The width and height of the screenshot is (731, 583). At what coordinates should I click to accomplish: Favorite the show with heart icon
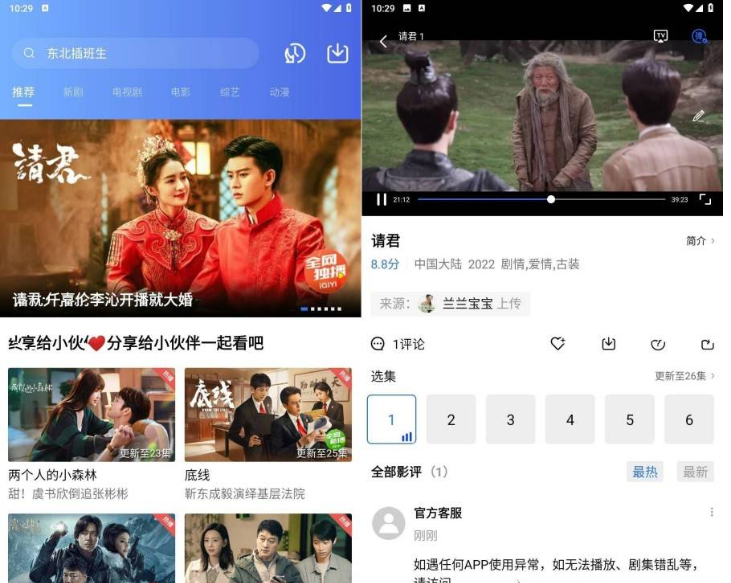[558, 343]
